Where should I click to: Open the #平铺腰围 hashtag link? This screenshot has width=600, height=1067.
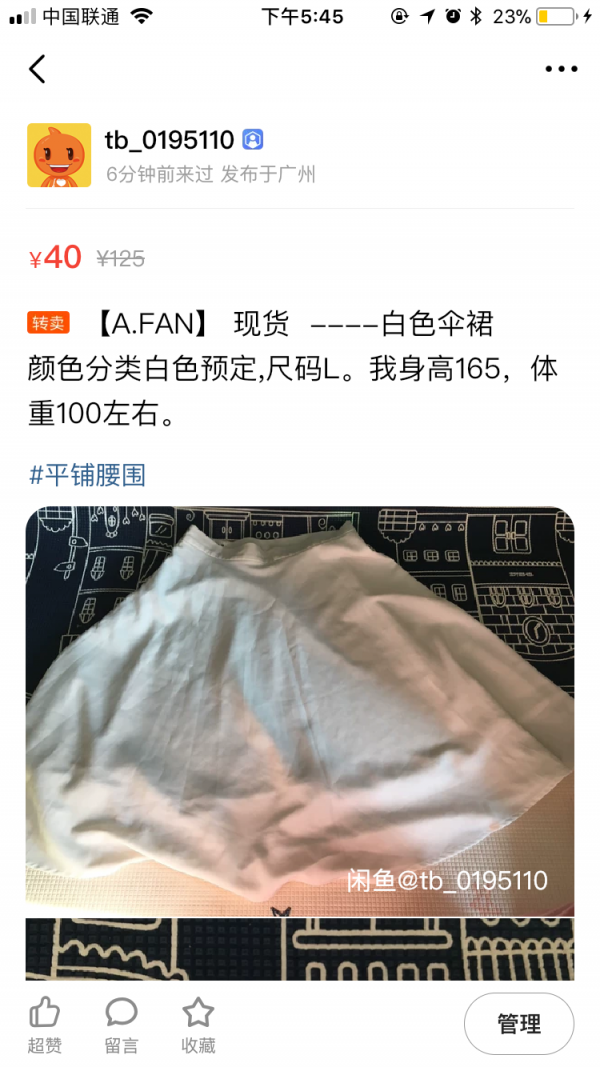(87, 474)
